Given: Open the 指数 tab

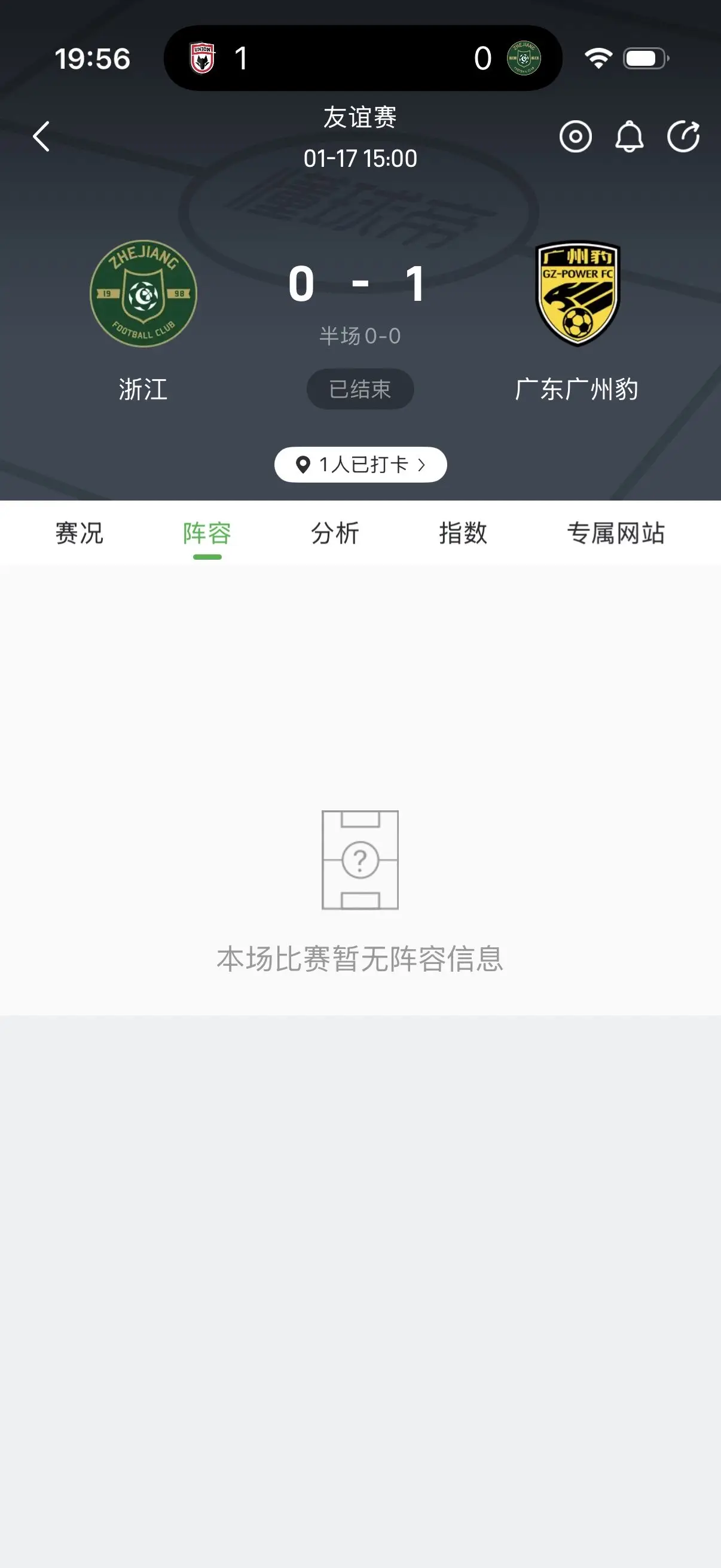Looking at the screenshot, I should tap(463, 533).
